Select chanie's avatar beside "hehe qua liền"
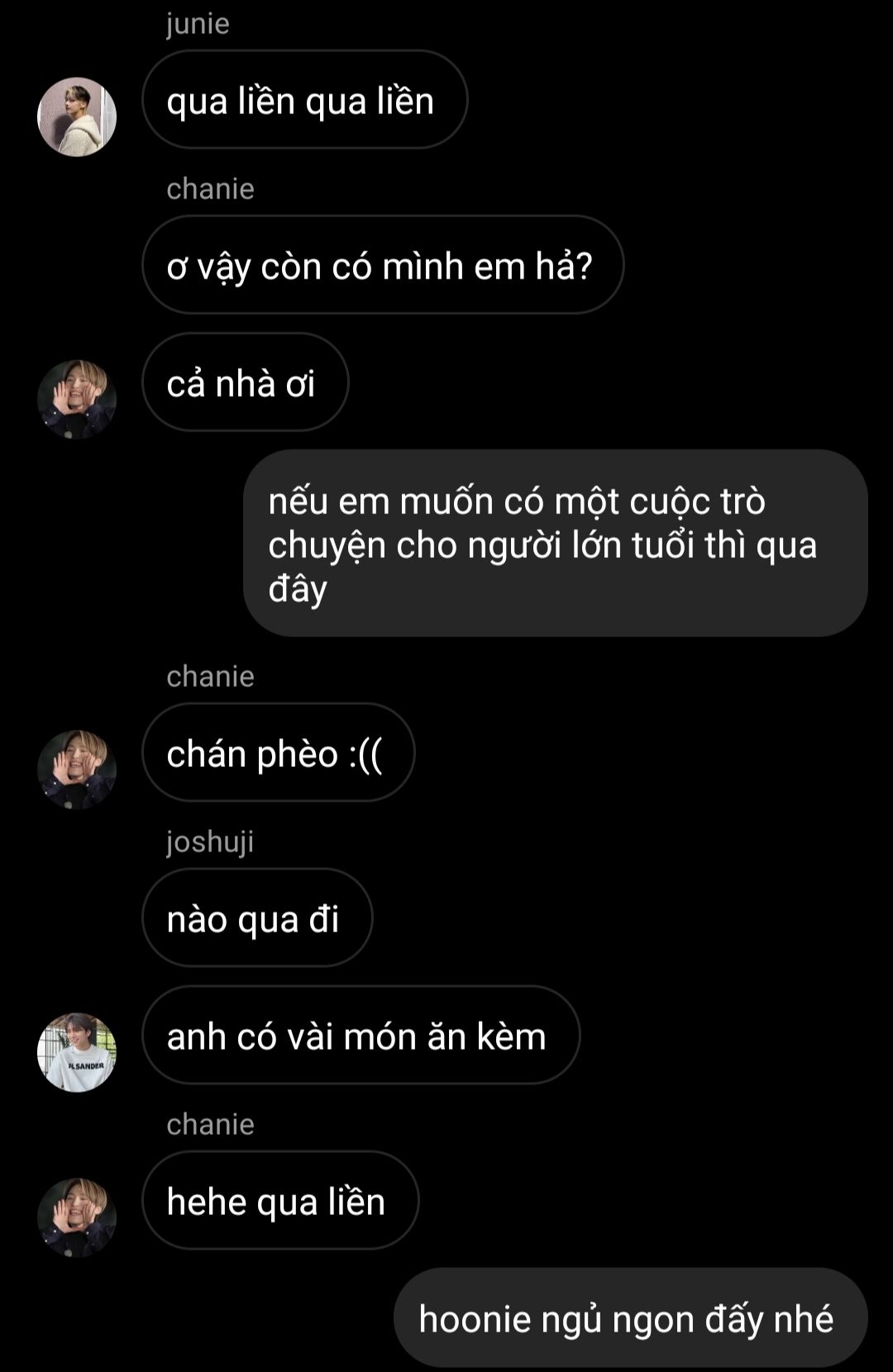Screen dimensions: 893x1372 tap(77, 1217)
